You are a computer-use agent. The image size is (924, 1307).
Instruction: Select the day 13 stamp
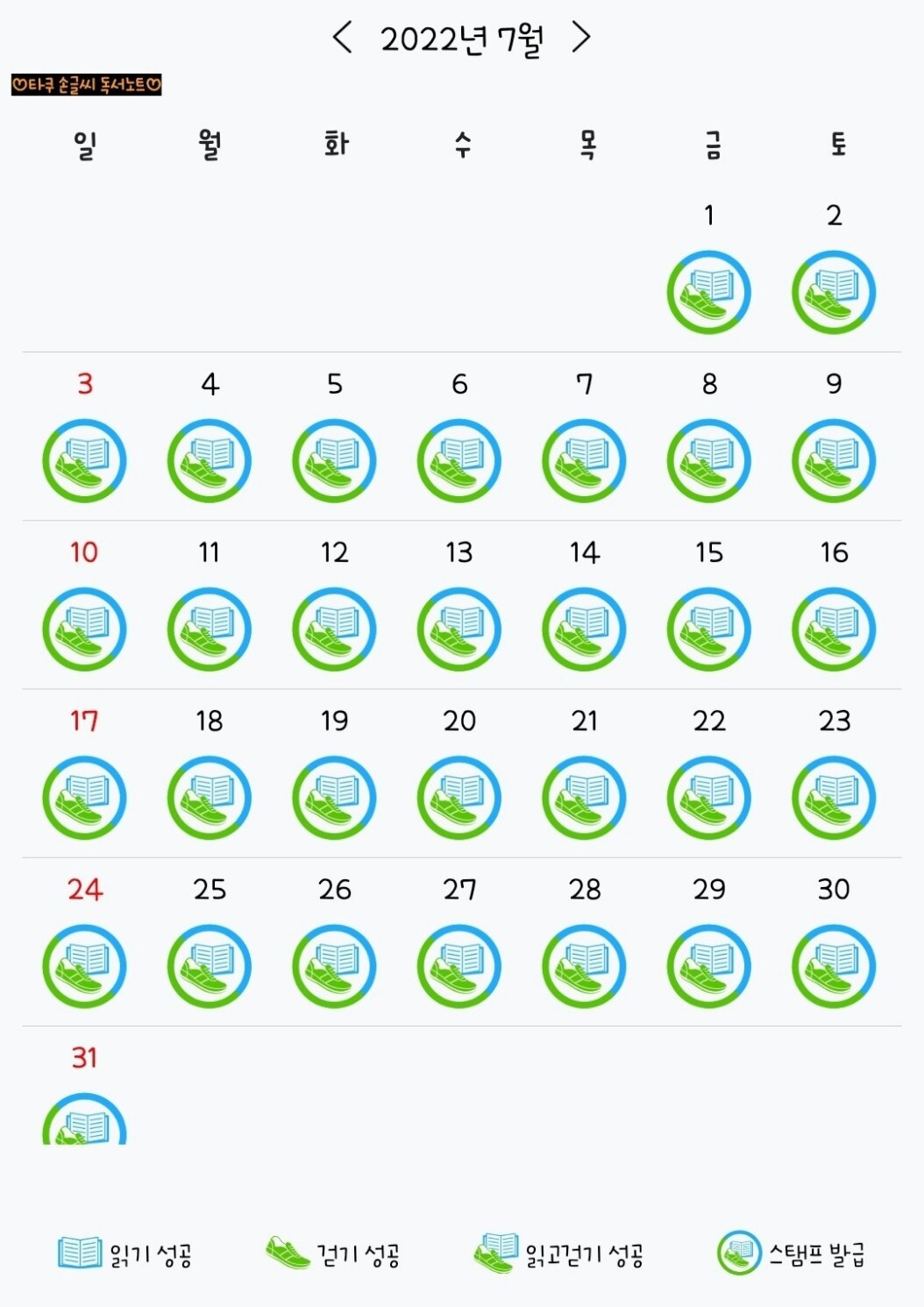(459, 629)
